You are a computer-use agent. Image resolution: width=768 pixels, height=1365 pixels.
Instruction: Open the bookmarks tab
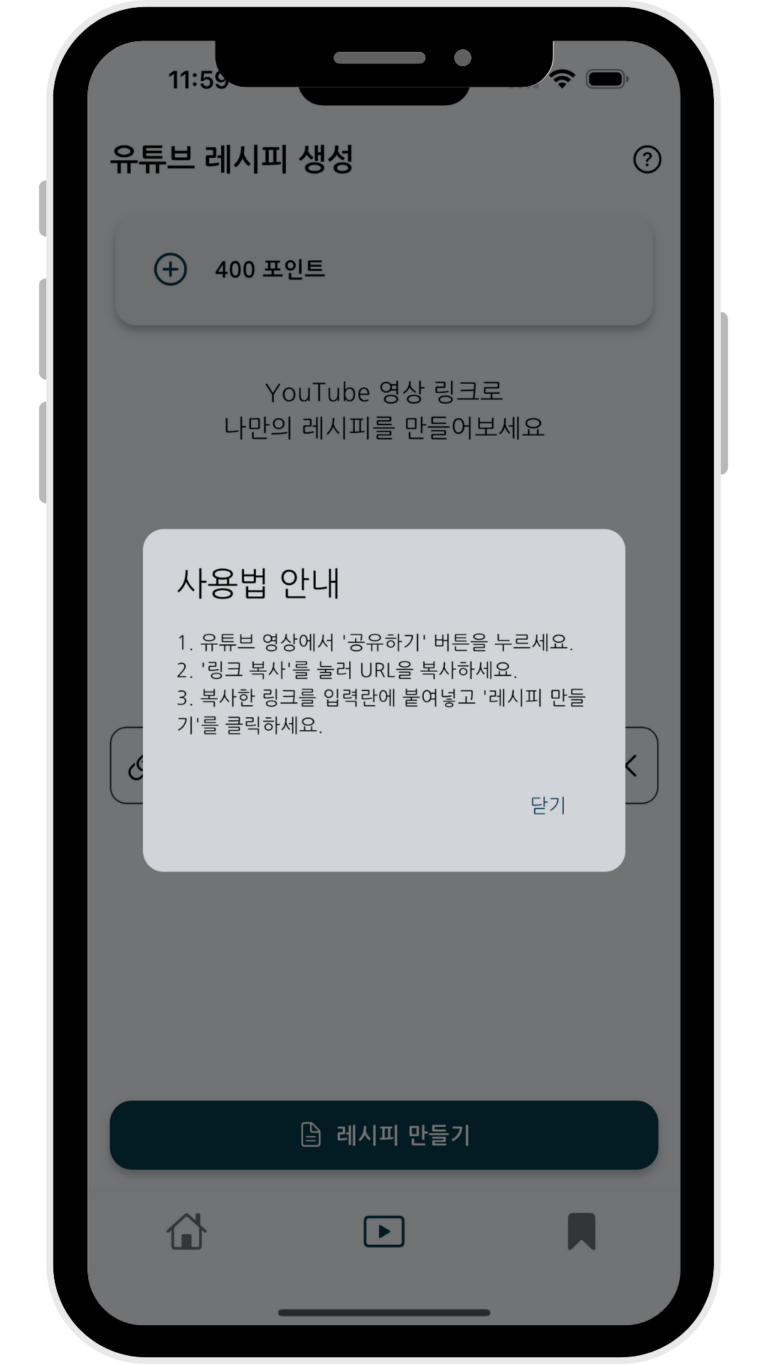pyautogui.click(x=581, y=1231)
